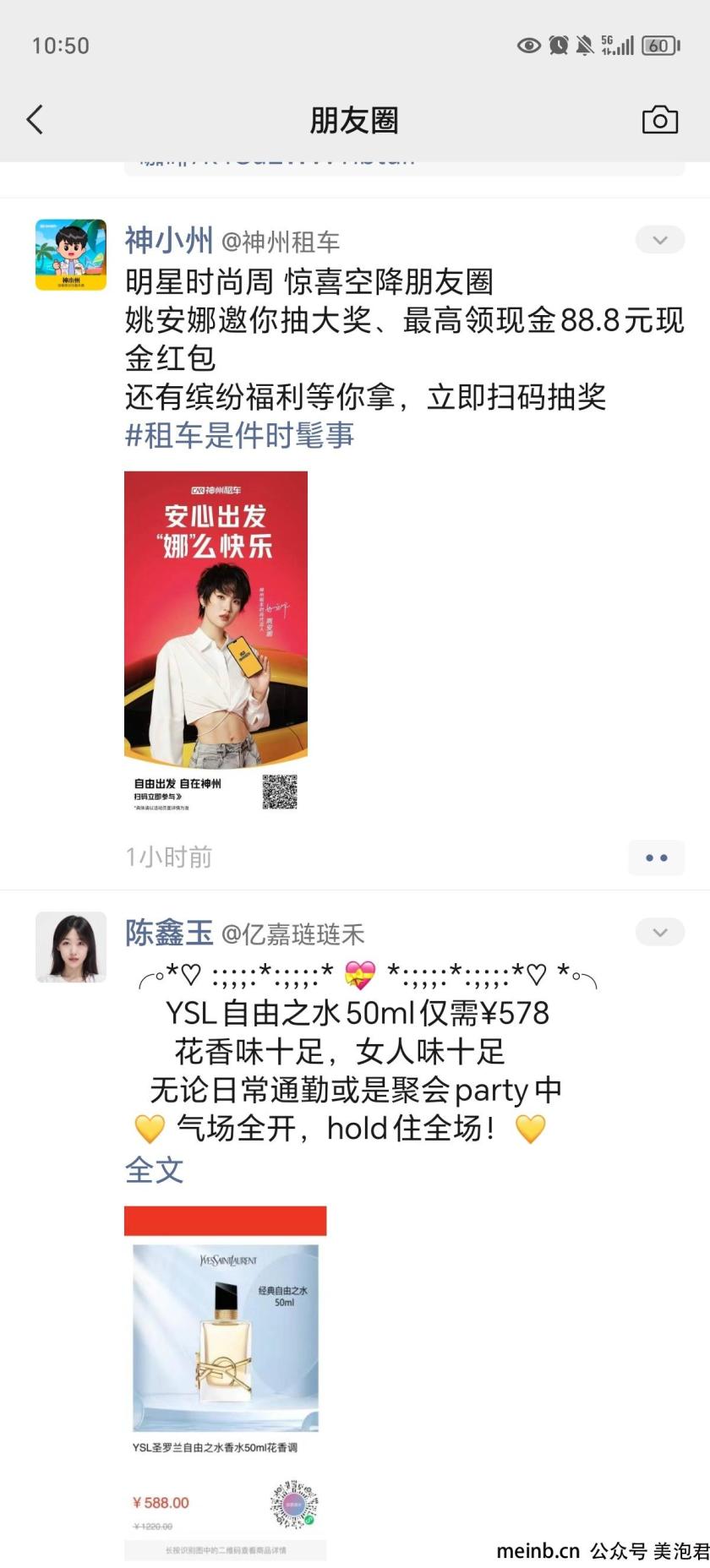This screenshot has height=1568, width=710.
Task: View the YSL perfume product image
Action: (226, 1383)
